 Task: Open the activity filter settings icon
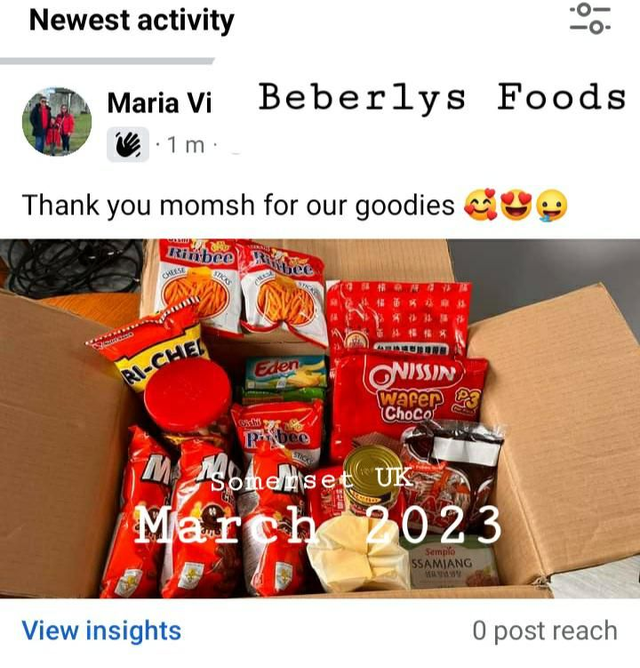pyautogui.click(x=590, y=18)
